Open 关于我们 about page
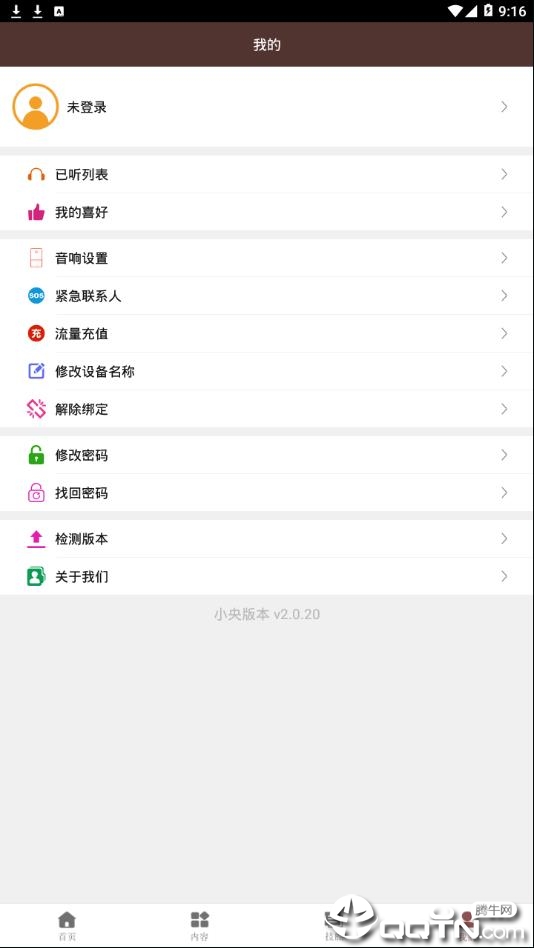The image size is (534, 948). tap(267, 576)
